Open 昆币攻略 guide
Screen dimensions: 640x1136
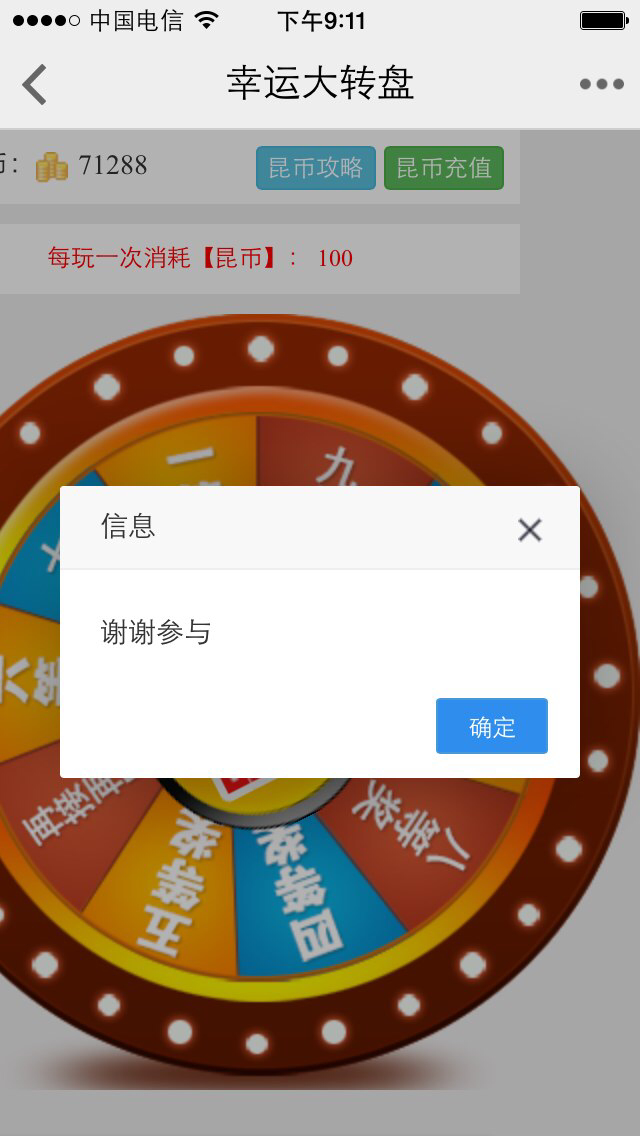tap(316, 168)
